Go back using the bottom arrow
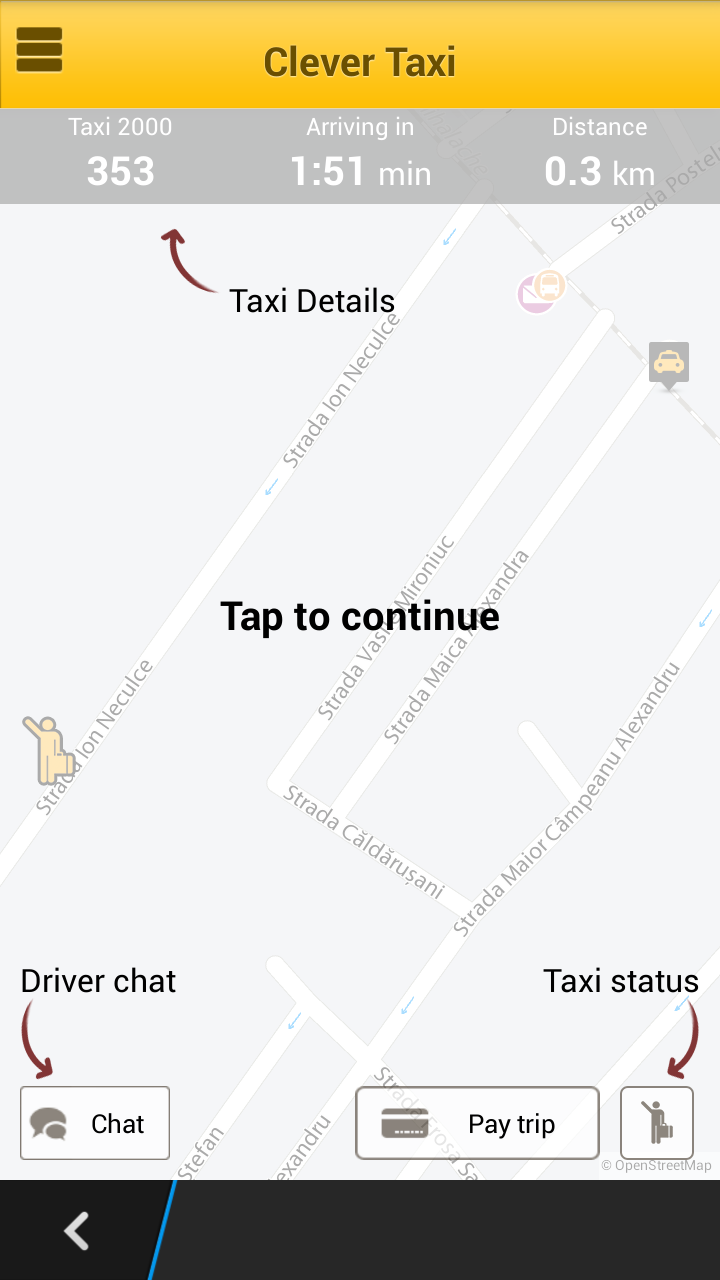 point(77,1231)
